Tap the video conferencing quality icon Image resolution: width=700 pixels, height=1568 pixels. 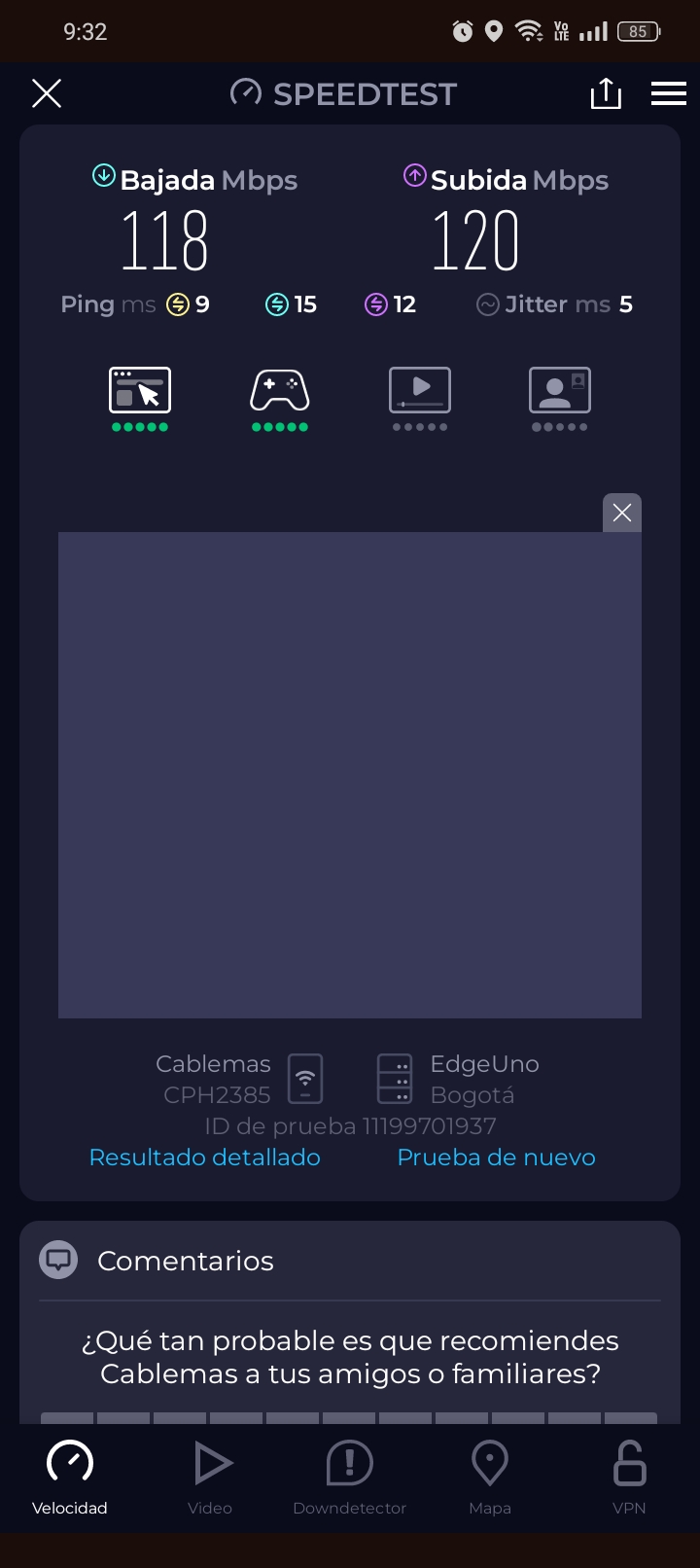[559, 391]
